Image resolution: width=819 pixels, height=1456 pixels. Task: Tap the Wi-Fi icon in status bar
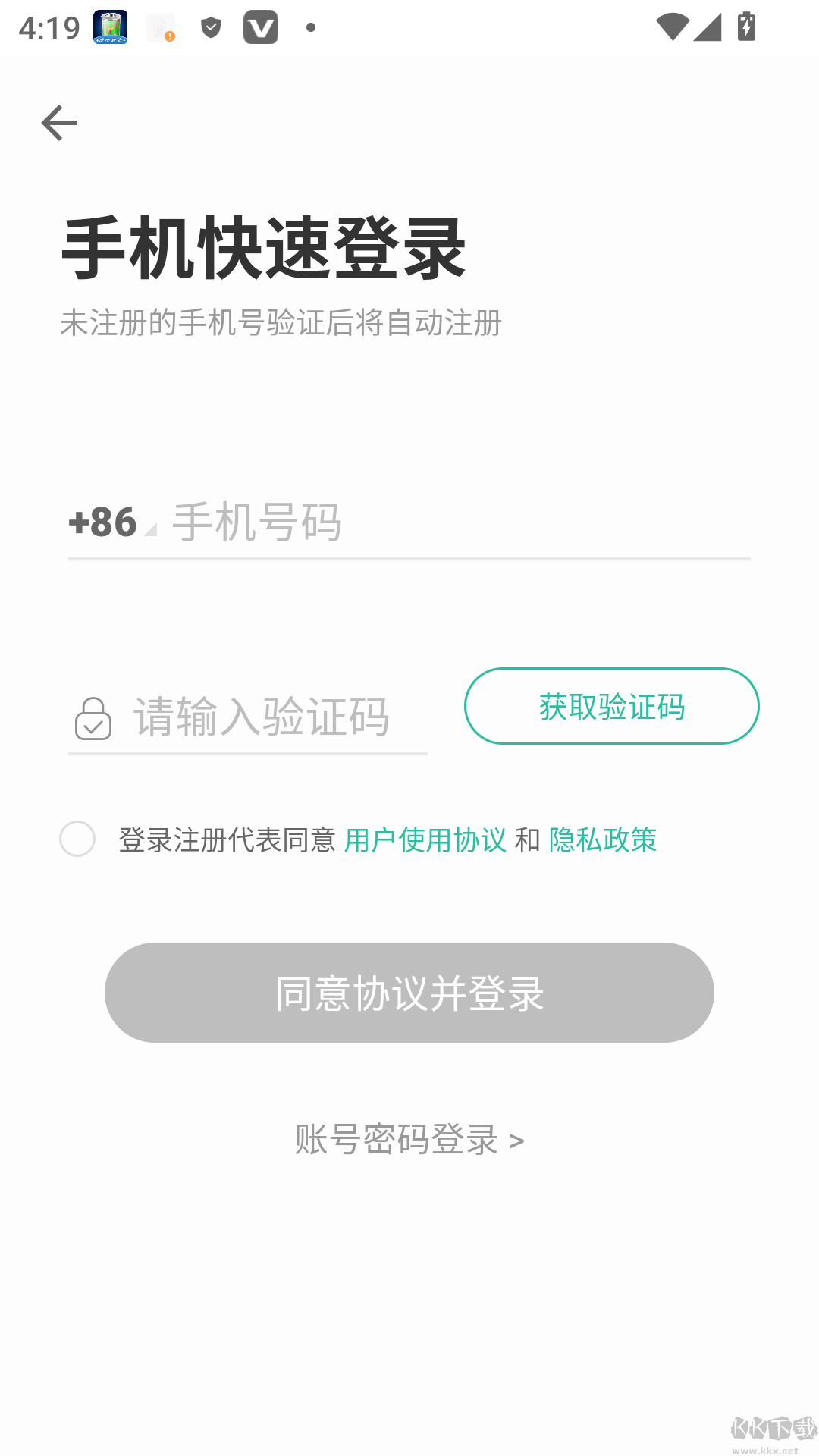coord(675,25)
